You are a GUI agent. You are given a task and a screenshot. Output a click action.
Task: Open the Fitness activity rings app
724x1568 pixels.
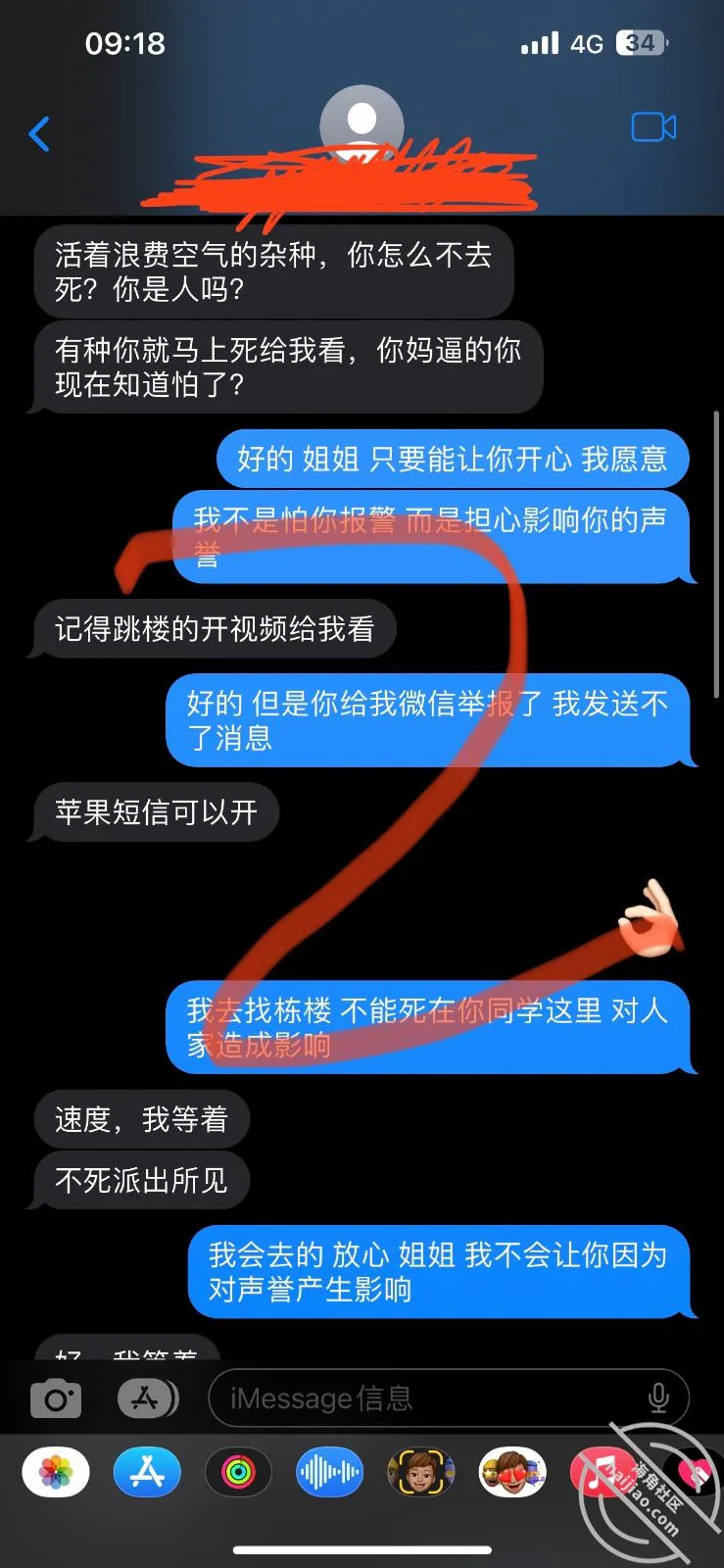point(238,1472)
